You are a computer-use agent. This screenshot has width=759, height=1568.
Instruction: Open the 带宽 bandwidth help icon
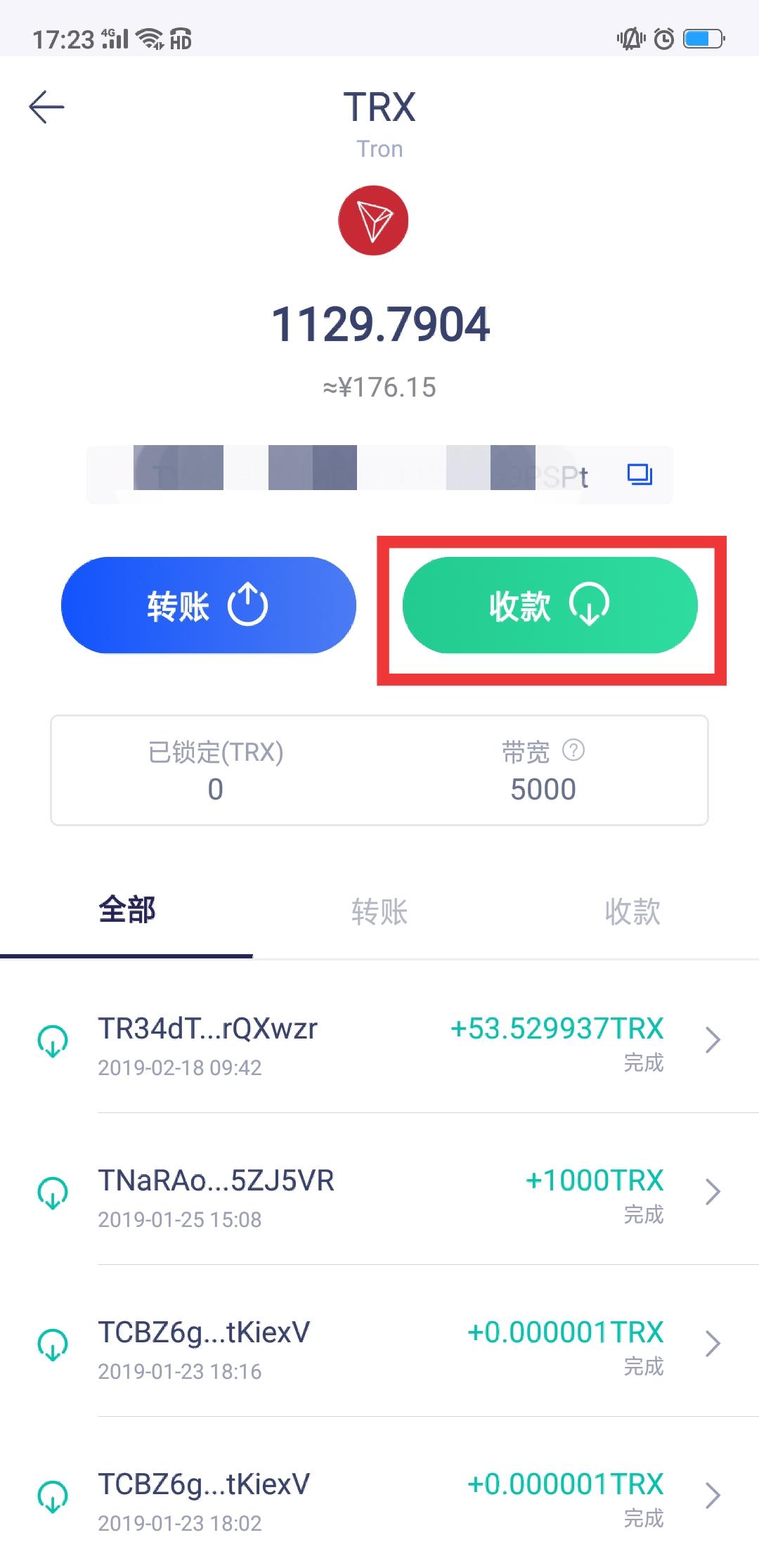pyautogui.click(x=573, y=750)
